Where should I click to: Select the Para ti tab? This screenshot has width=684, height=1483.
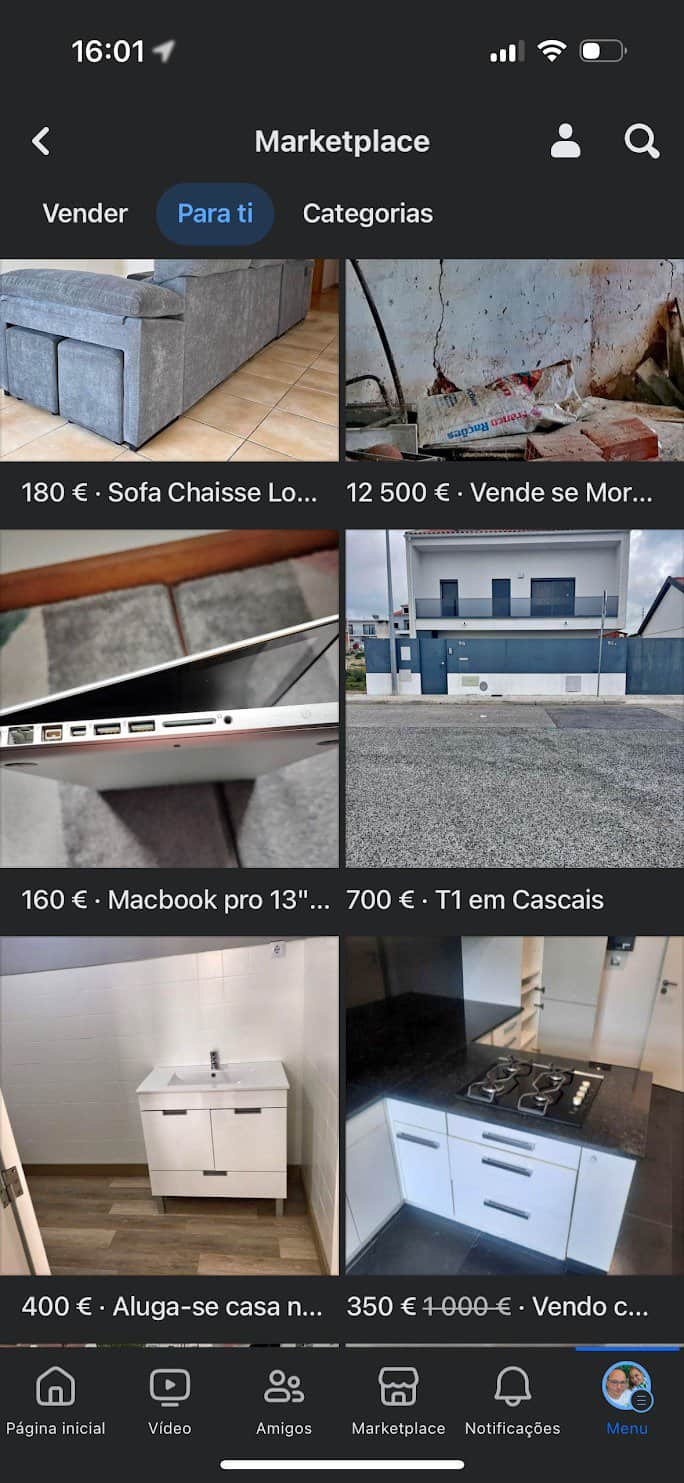215,214
